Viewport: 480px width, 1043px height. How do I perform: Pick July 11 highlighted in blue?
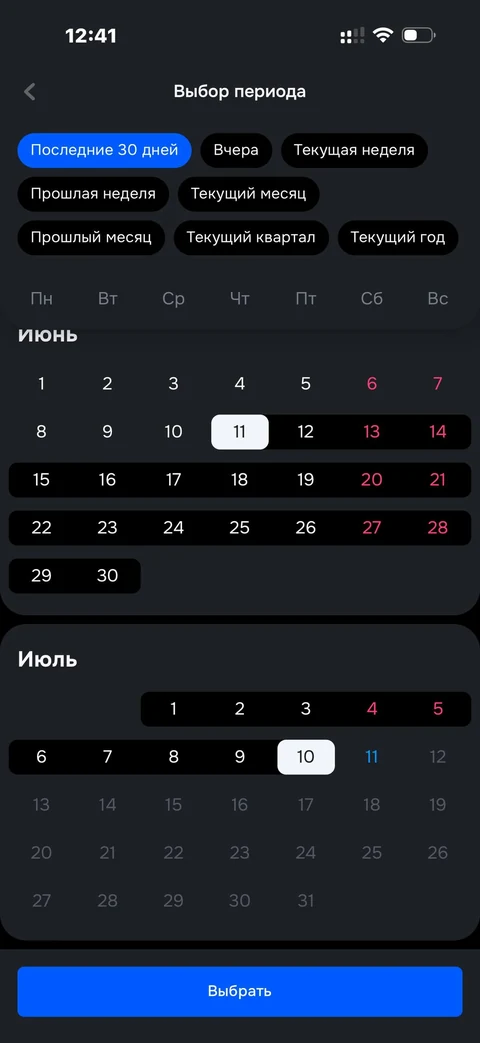(372, 757)
